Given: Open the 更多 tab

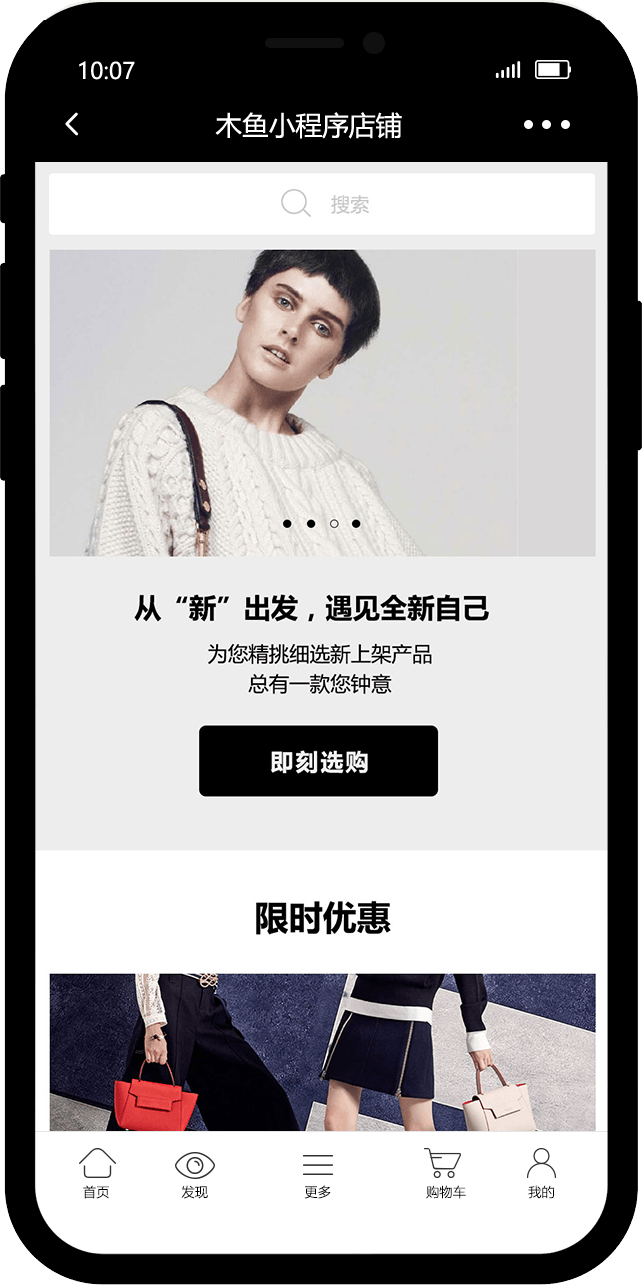Looking at the screenshot, I should [318, 1173].
